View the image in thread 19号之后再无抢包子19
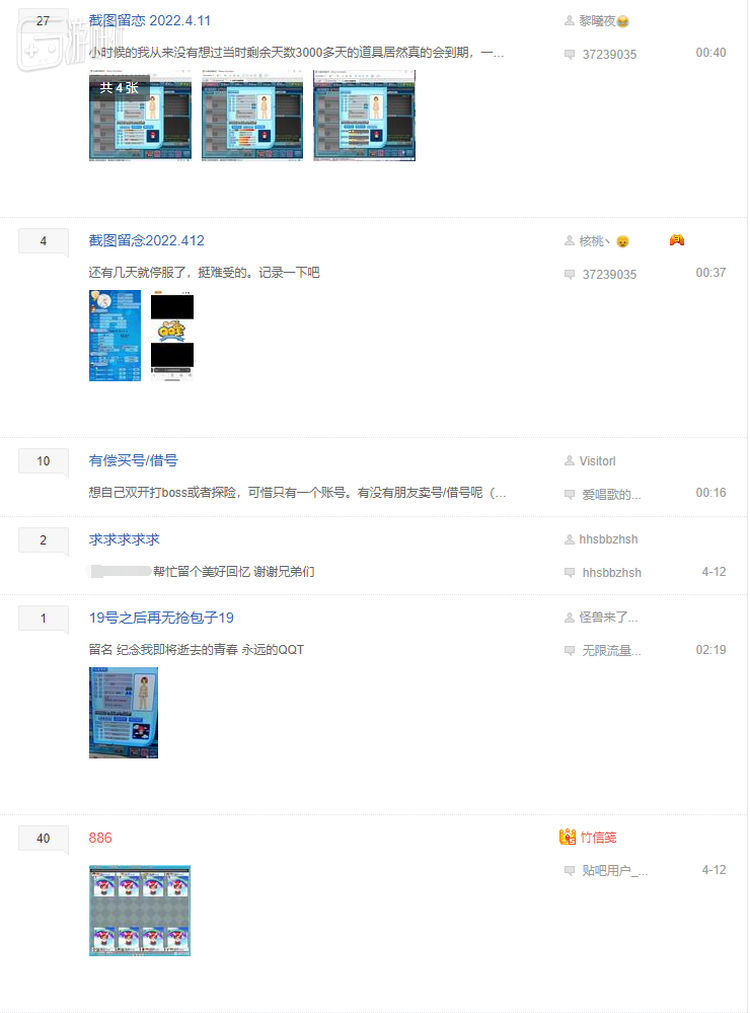Image resolution: width=750 pixels, height=1013 pixels. (x=123, y=712)
